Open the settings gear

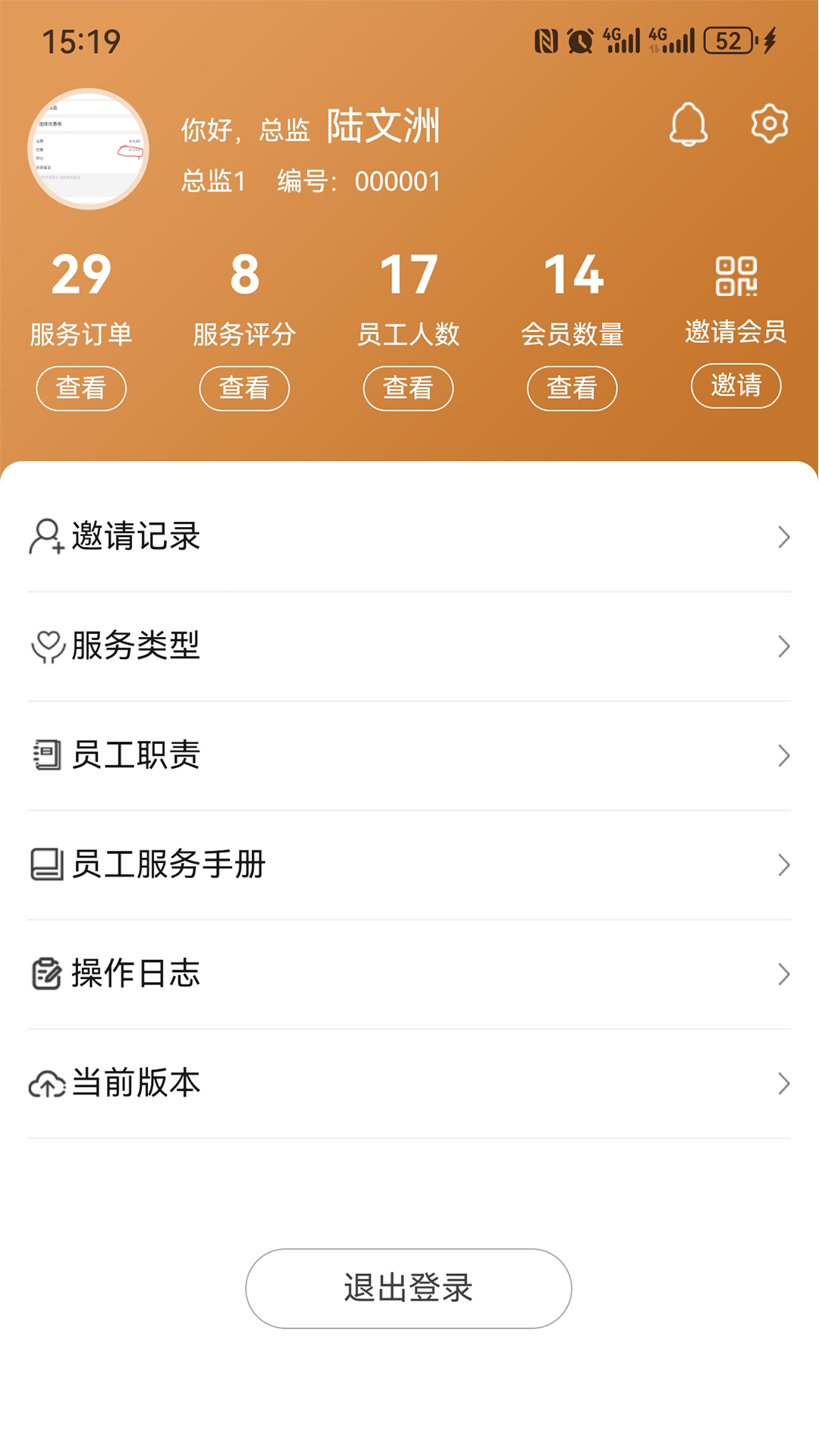770,124
